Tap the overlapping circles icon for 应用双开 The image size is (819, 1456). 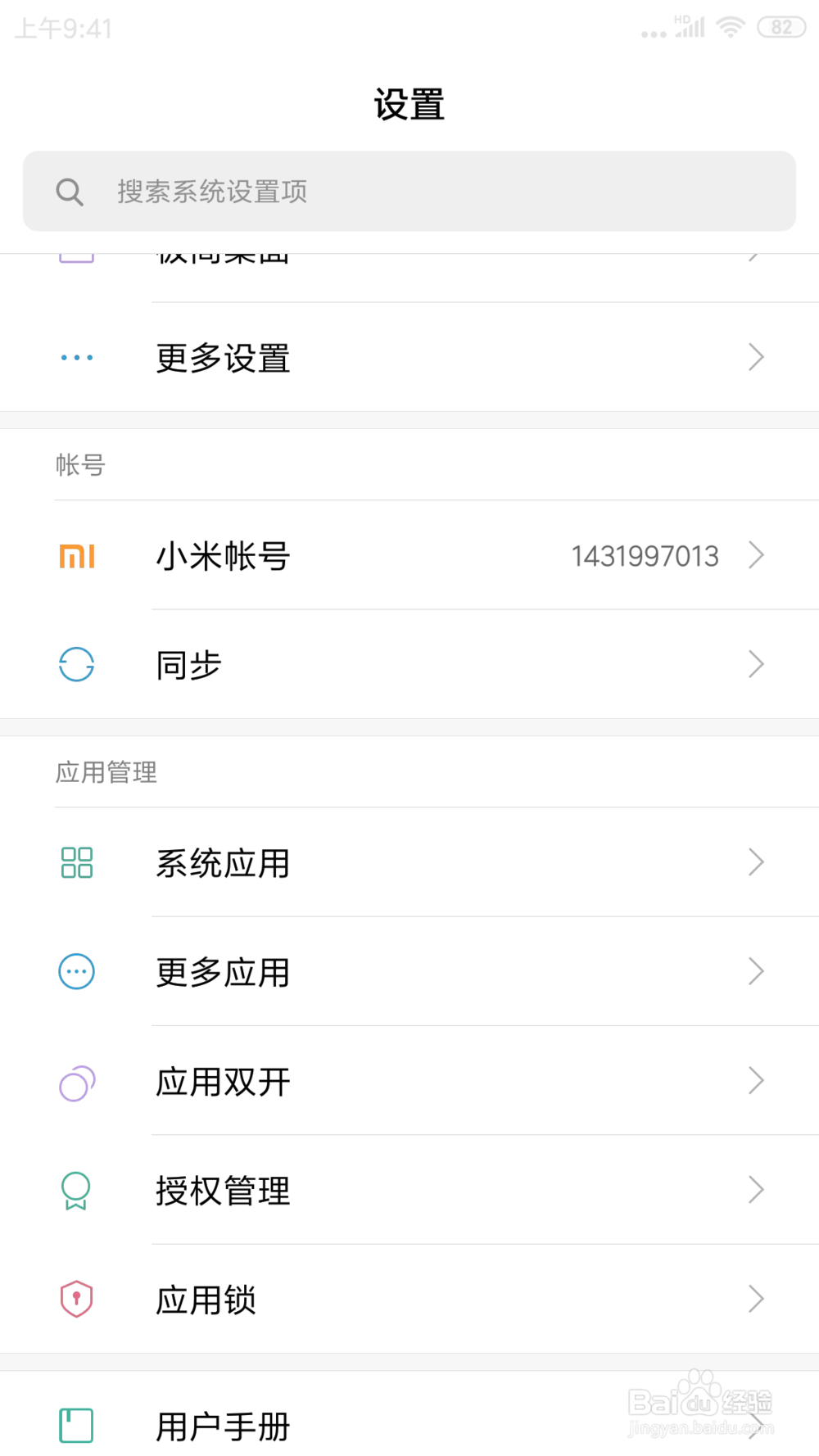(x=76, y=1082)
